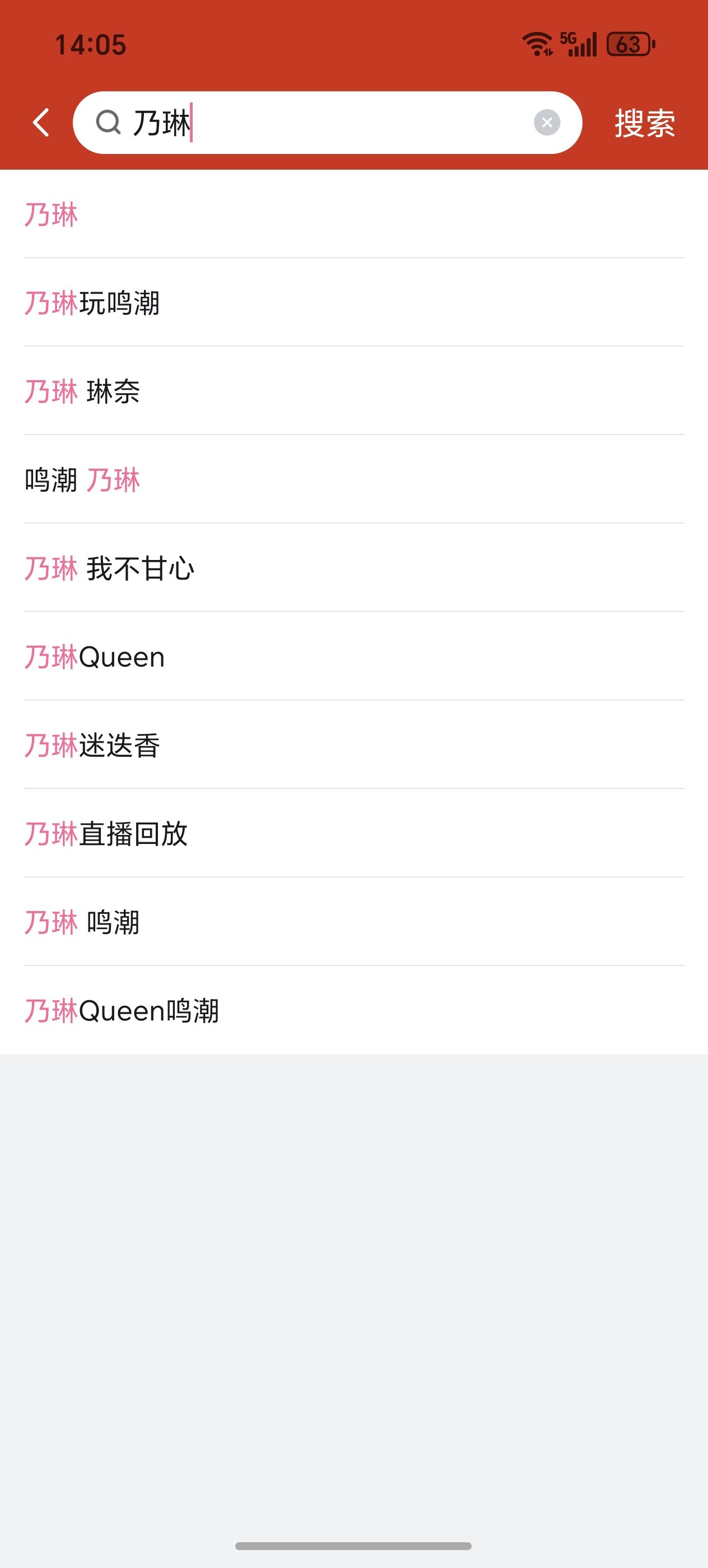The image size is (708, 1568).
Task: Select the suggestion 乃琳
Action: coord(52,215)
